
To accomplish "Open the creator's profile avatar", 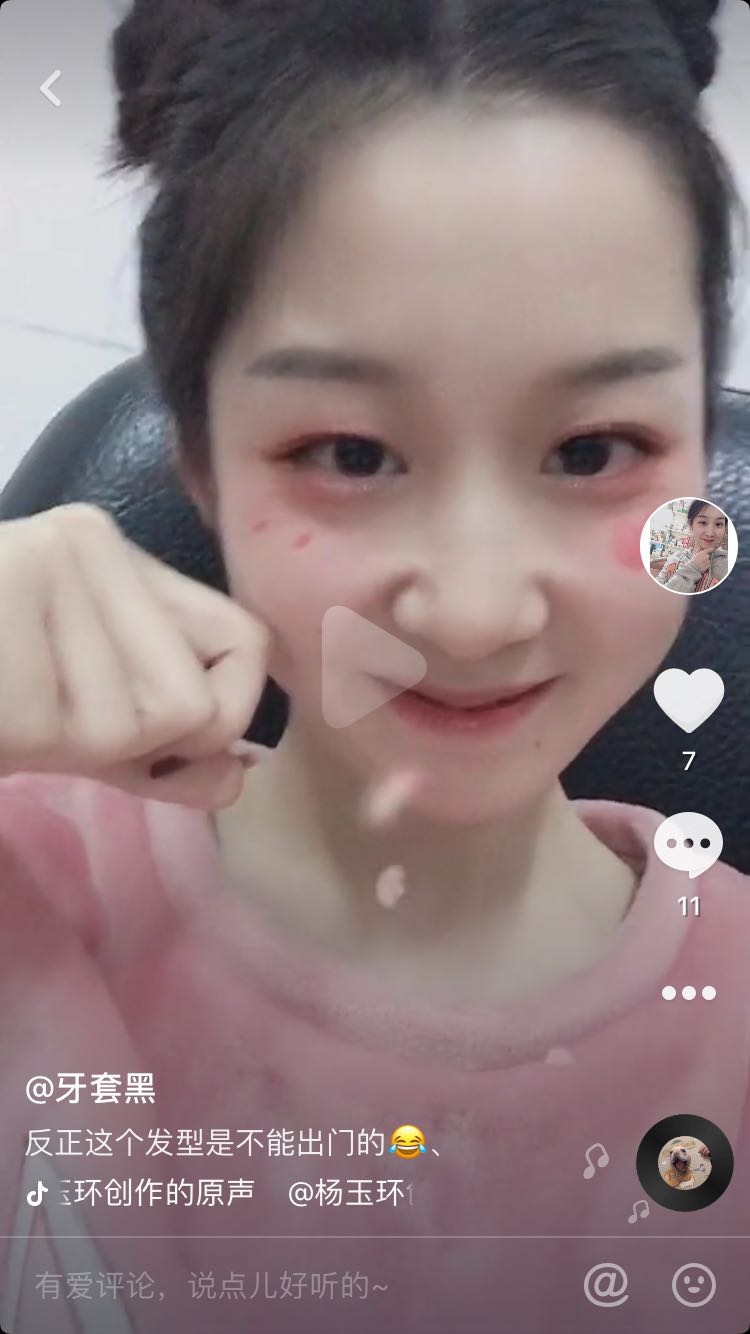I will click(x=688, y=546).
